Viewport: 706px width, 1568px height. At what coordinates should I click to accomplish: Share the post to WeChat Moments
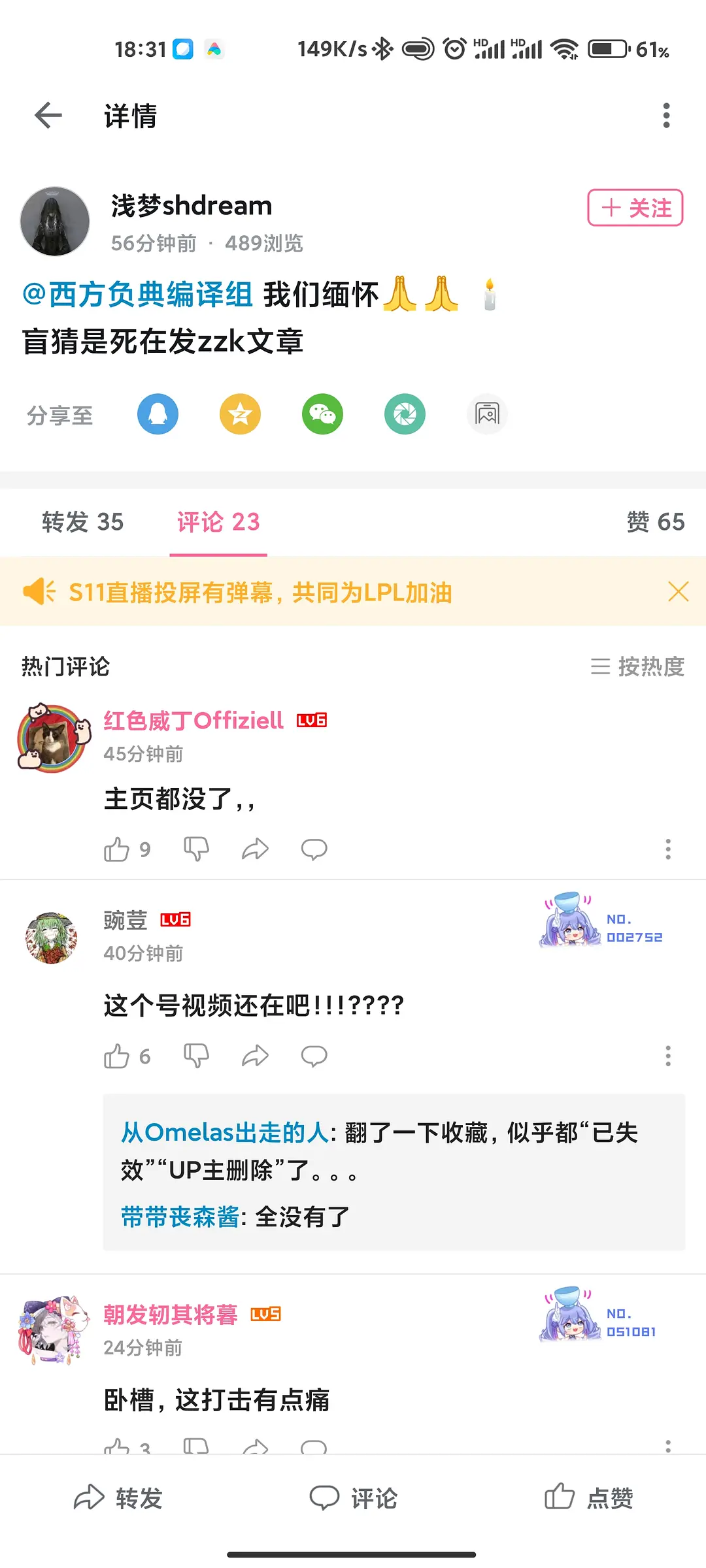point(405,414)
